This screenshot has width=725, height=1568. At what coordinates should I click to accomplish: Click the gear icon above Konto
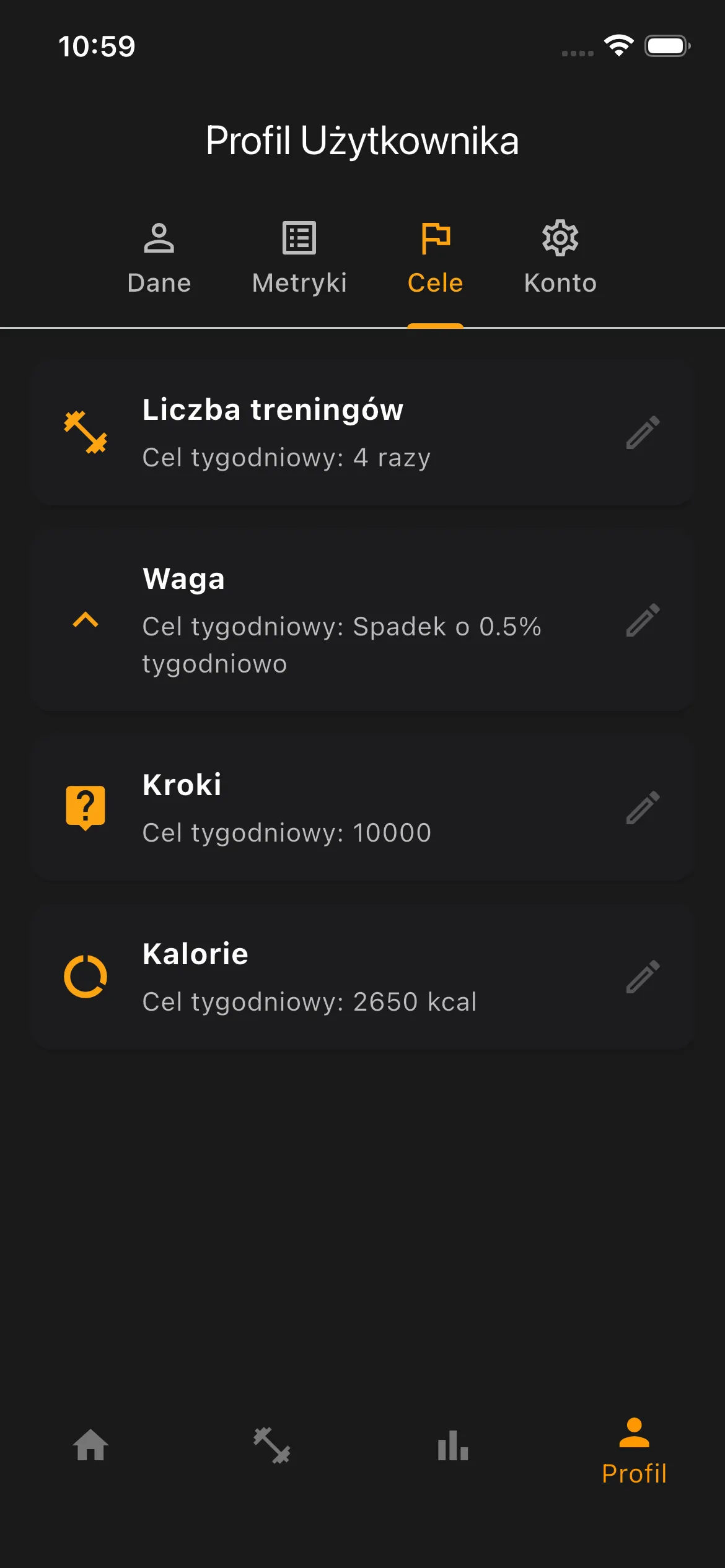point(560,238)
